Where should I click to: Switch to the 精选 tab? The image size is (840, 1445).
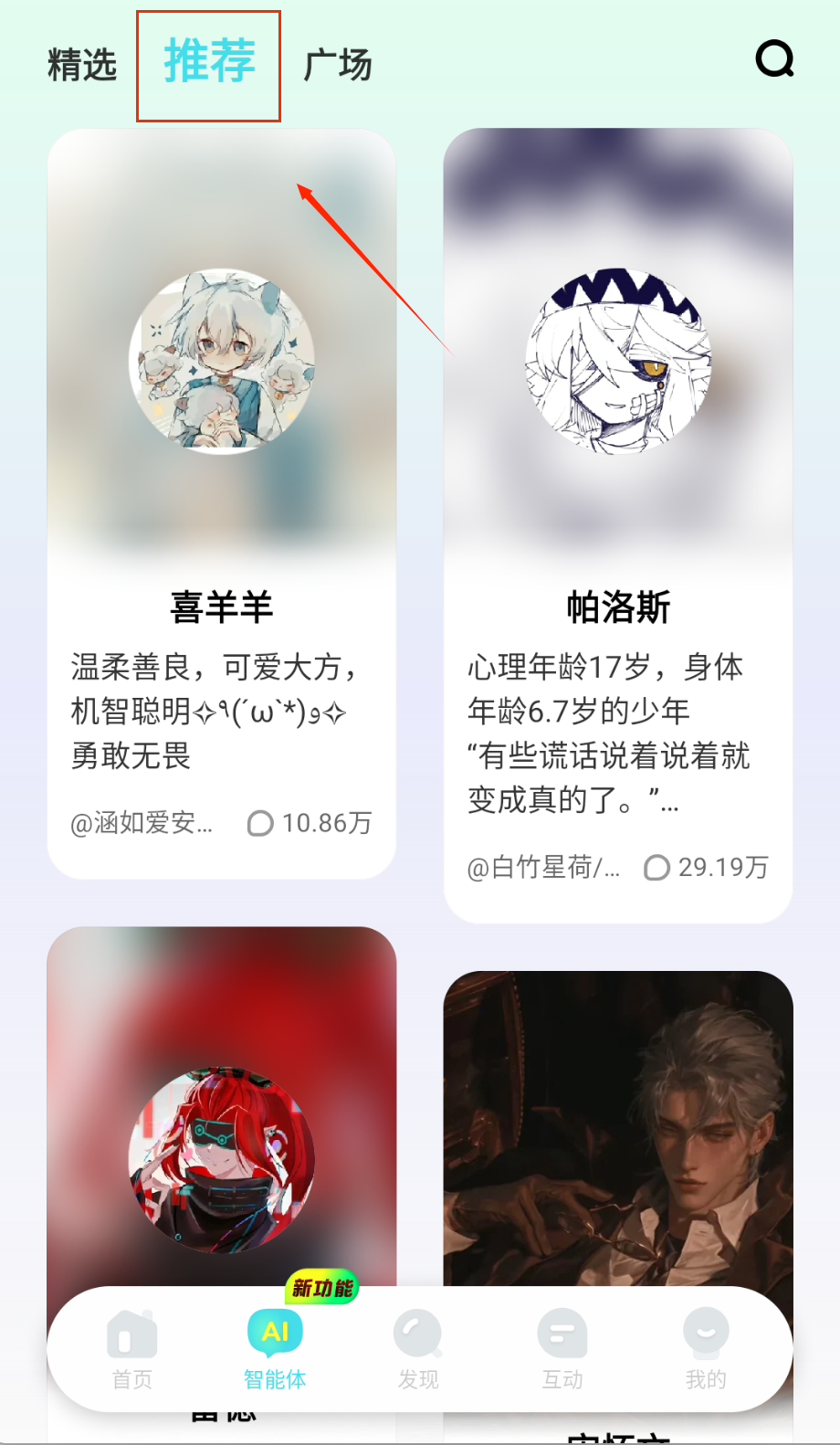(x=82, y=66)
